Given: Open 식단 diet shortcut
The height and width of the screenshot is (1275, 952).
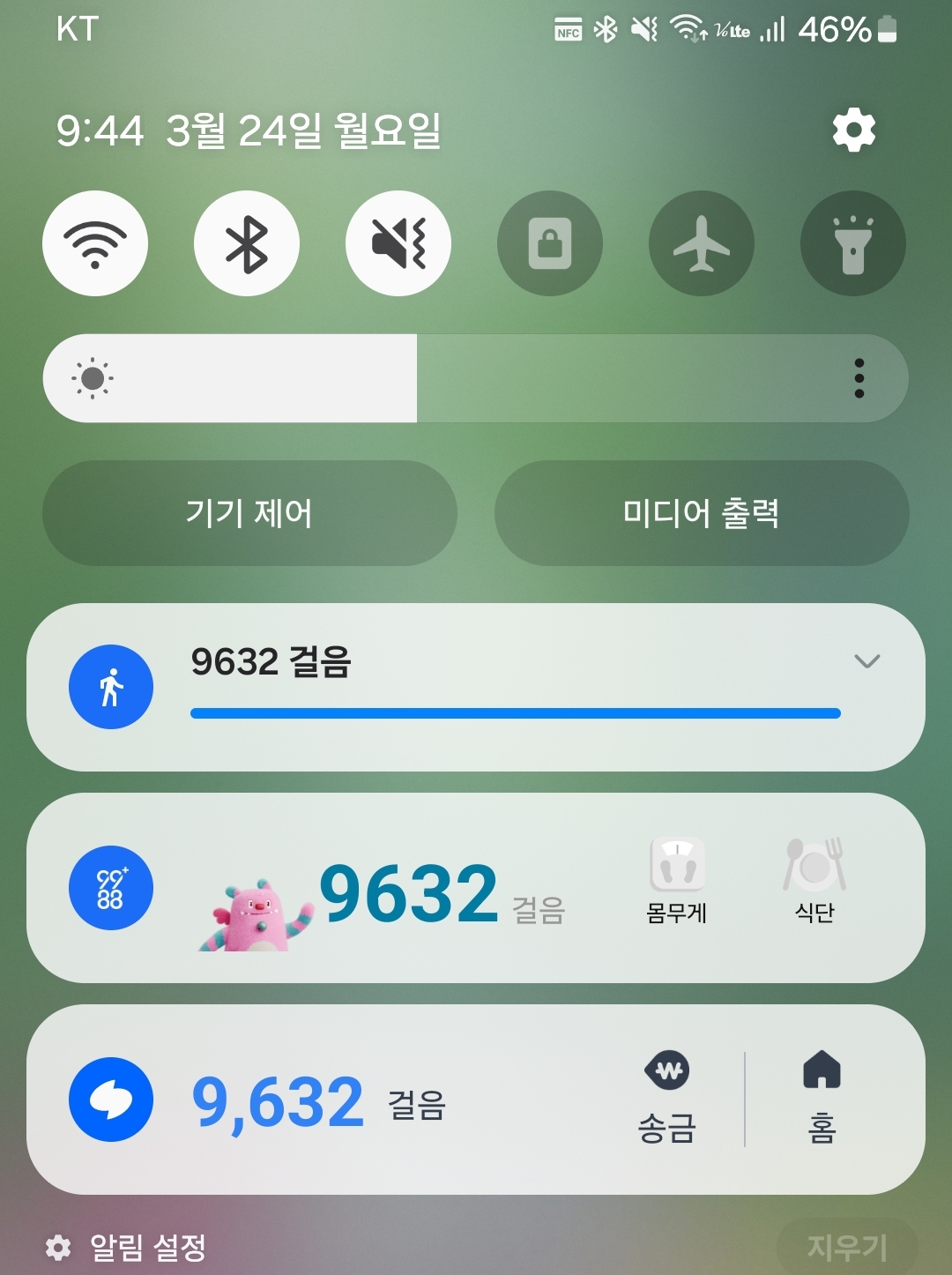Looking at the screenshot, I should [814, 881].
